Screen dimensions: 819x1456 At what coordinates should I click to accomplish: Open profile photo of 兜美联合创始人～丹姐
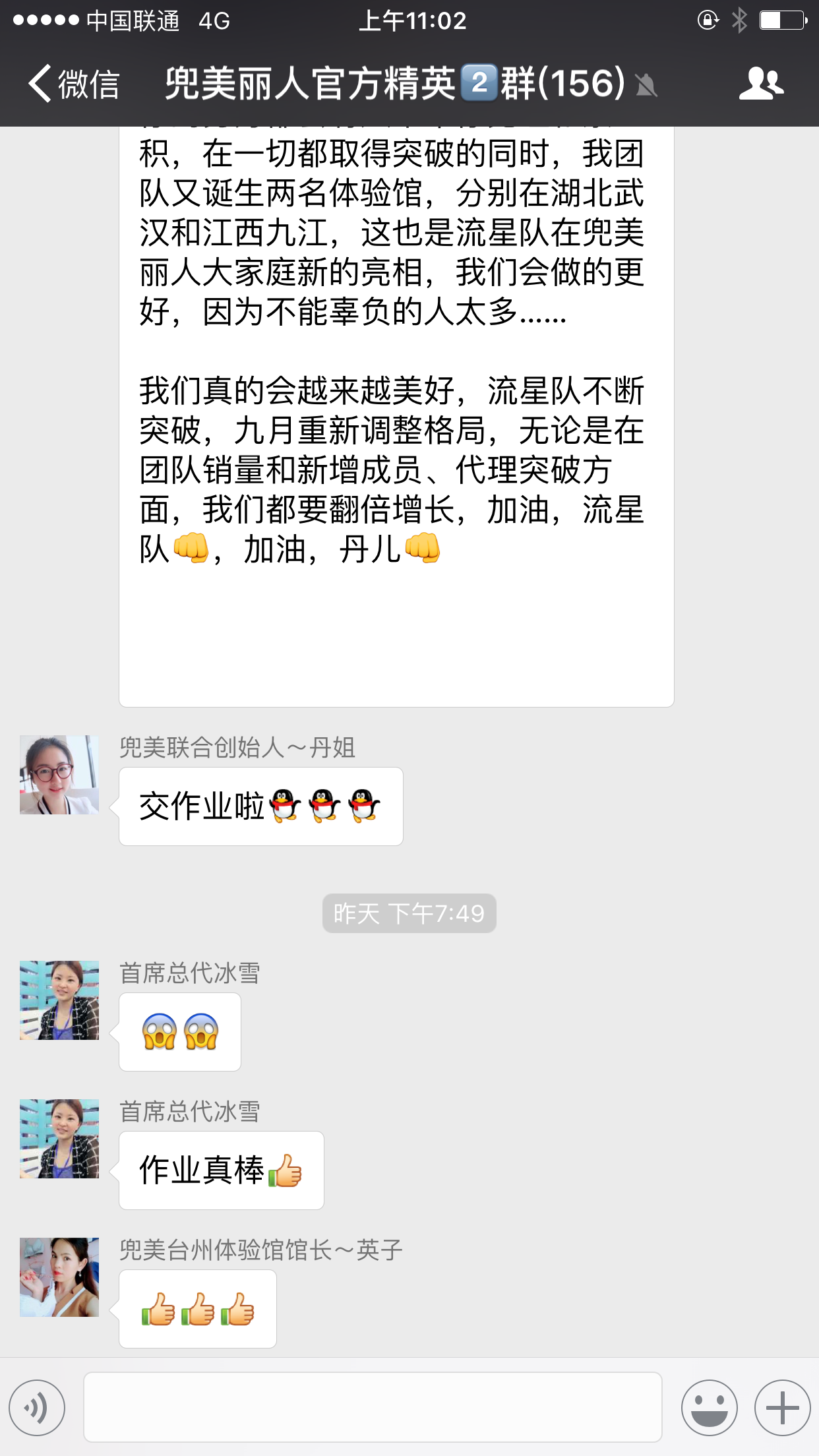click(x=59, y=775)
